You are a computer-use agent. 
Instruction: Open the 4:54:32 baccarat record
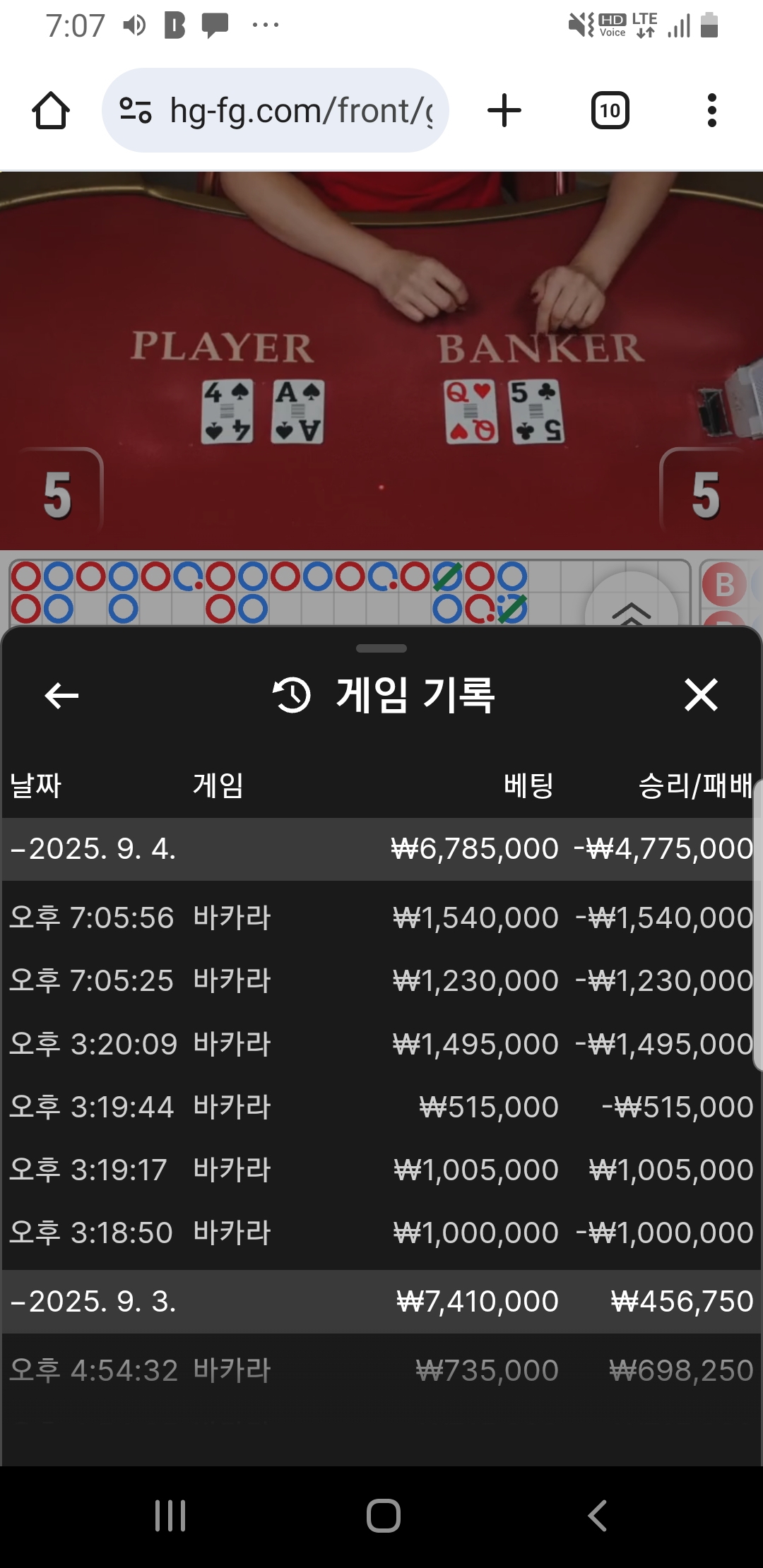381,1371
